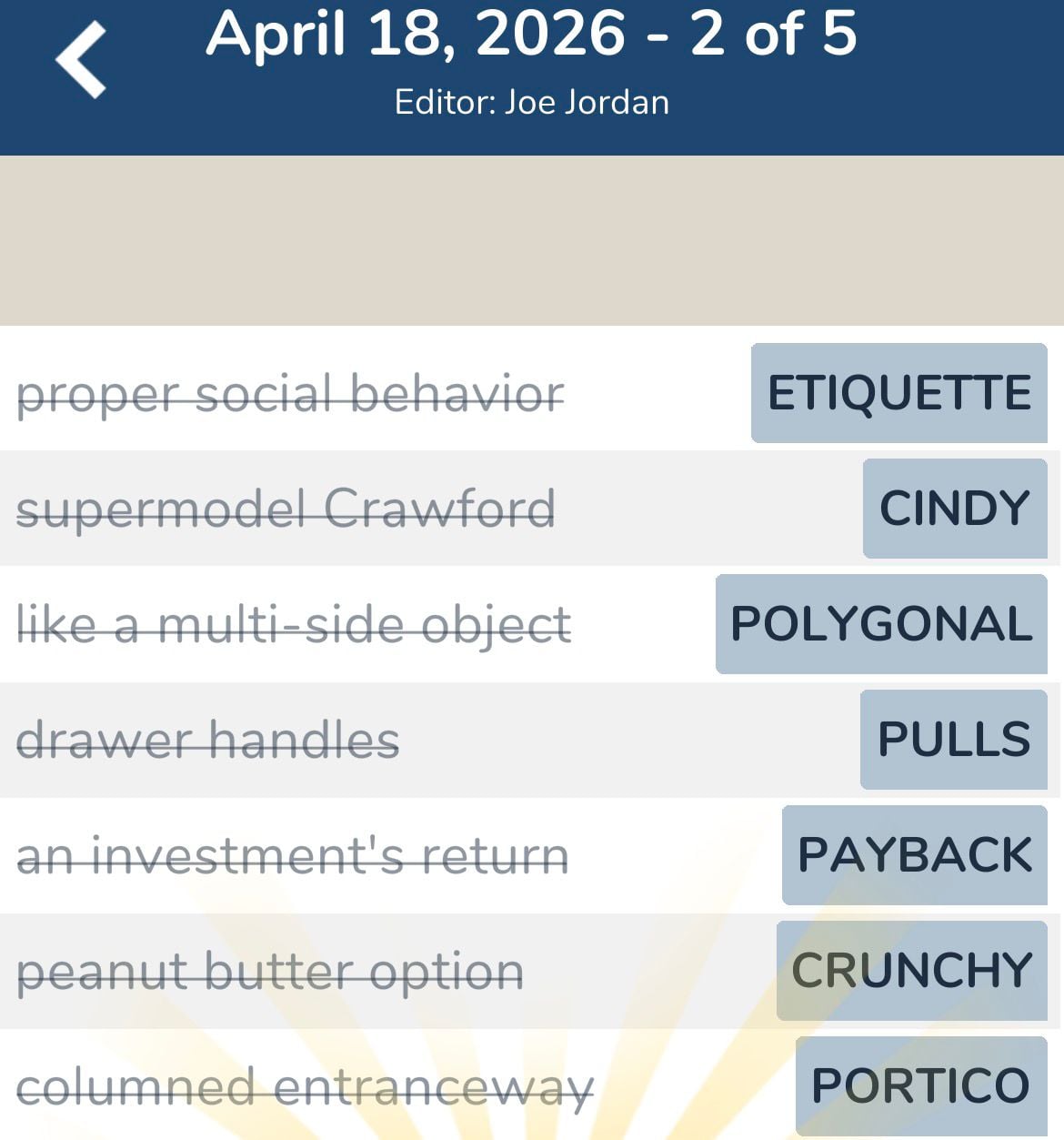
Task: Click the empty letter tile area
Action: coord(532,239)
